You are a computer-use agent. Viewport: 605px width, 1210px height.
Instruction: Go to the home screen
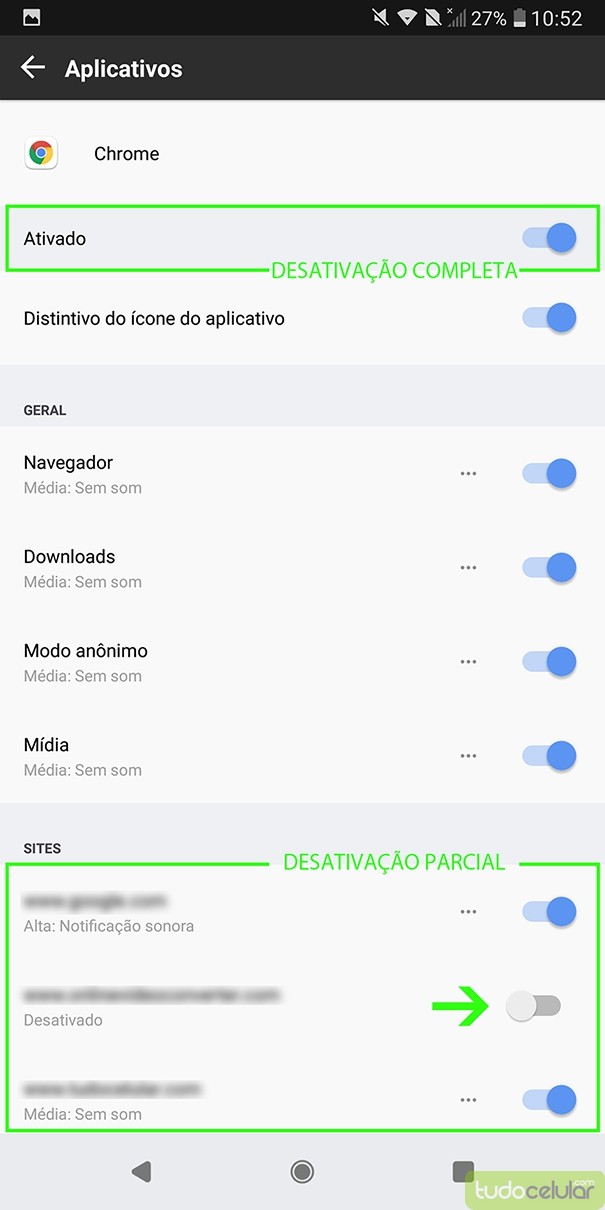[302, 1171]
